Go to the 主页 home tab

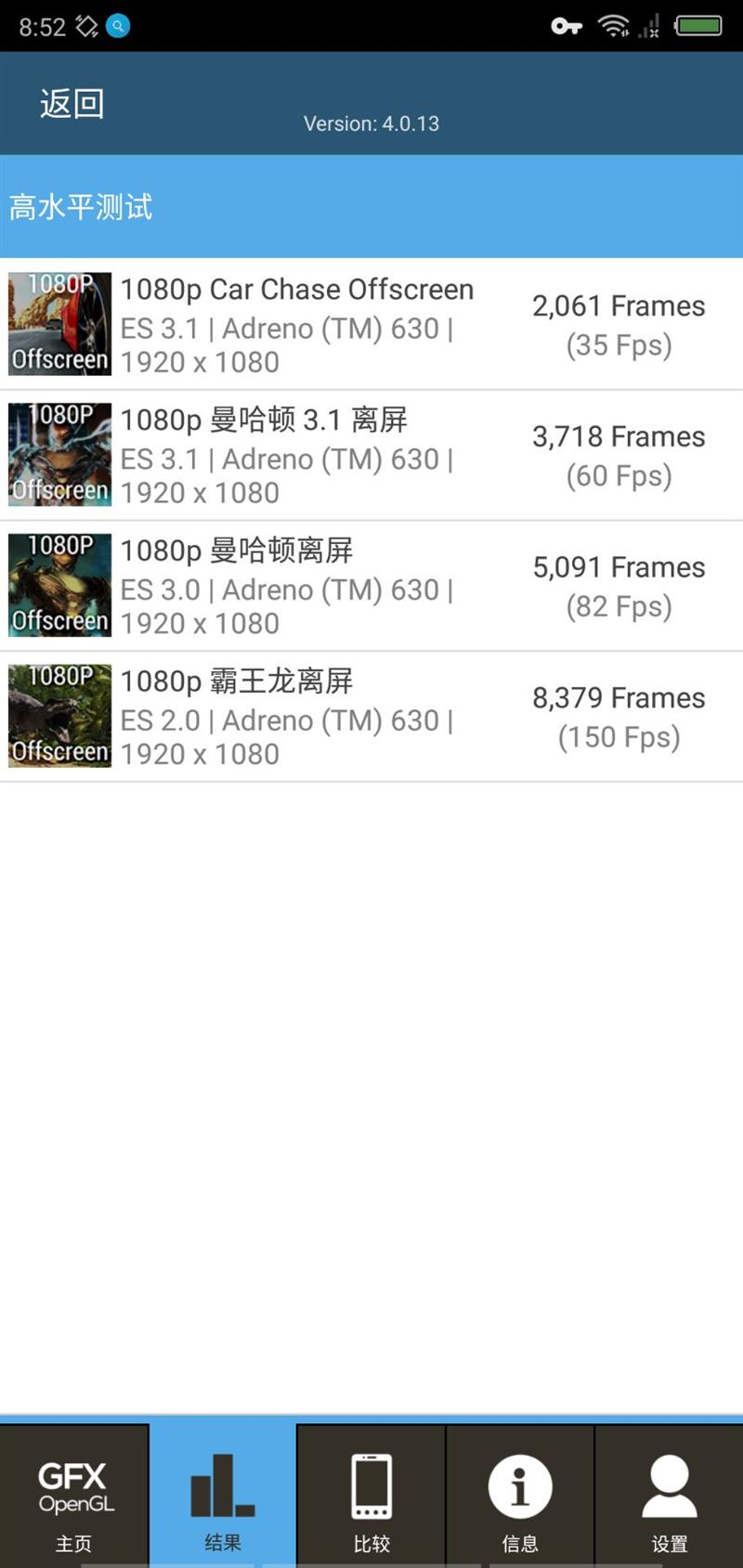tap(73, 1497)
